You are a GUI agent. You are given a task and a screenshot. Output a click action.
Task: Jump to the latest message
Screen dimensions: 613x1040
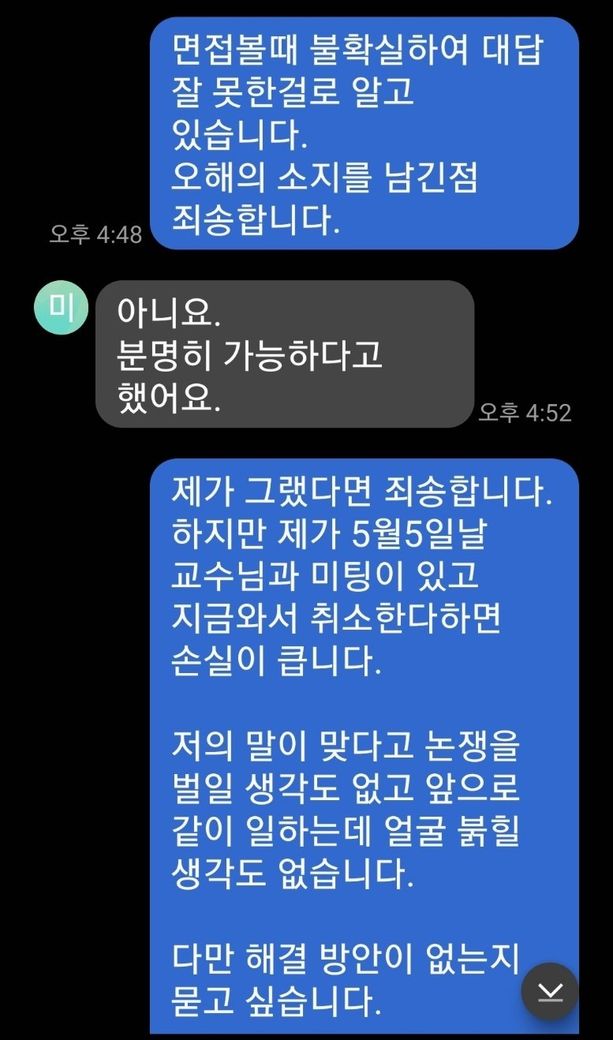[550, 991]
